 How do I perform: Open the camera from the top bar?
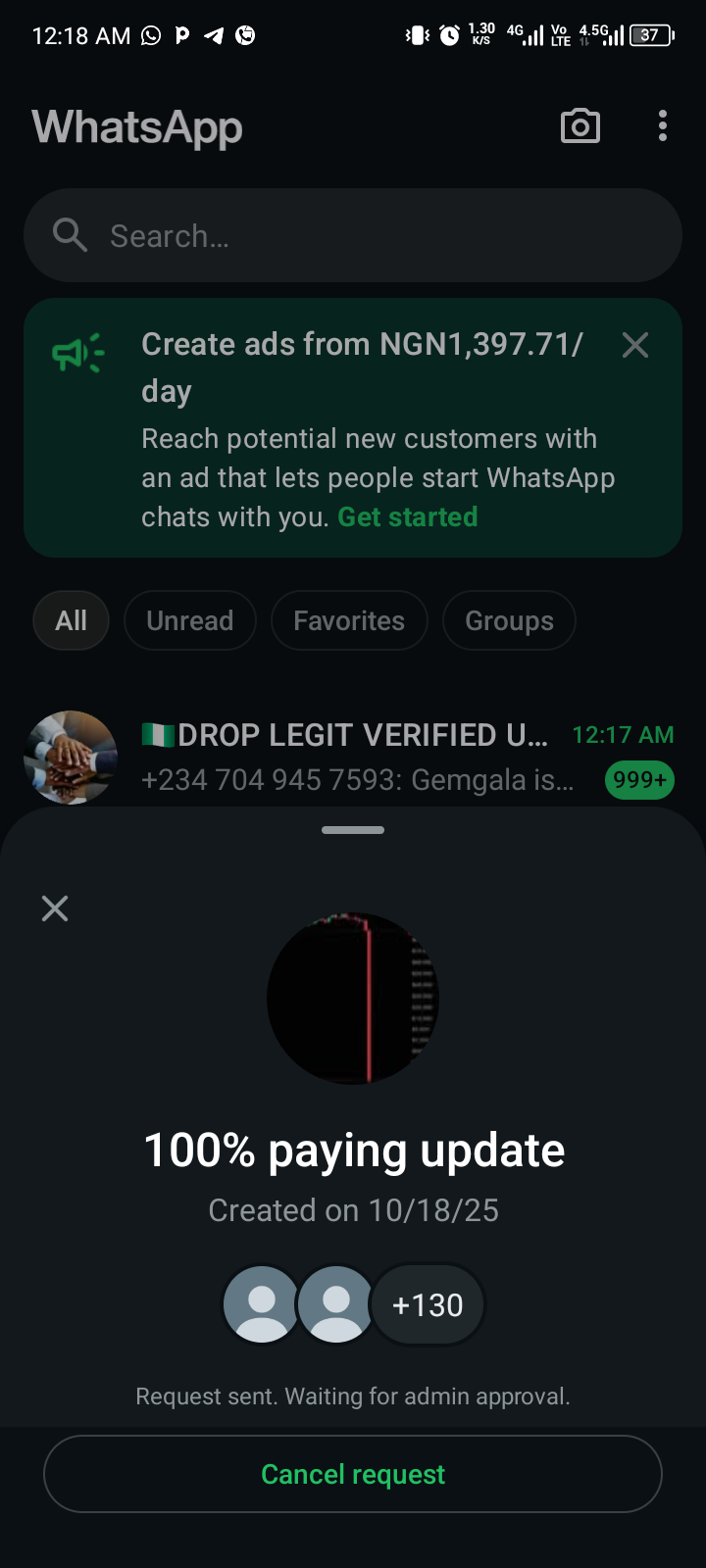click(580, 126)
